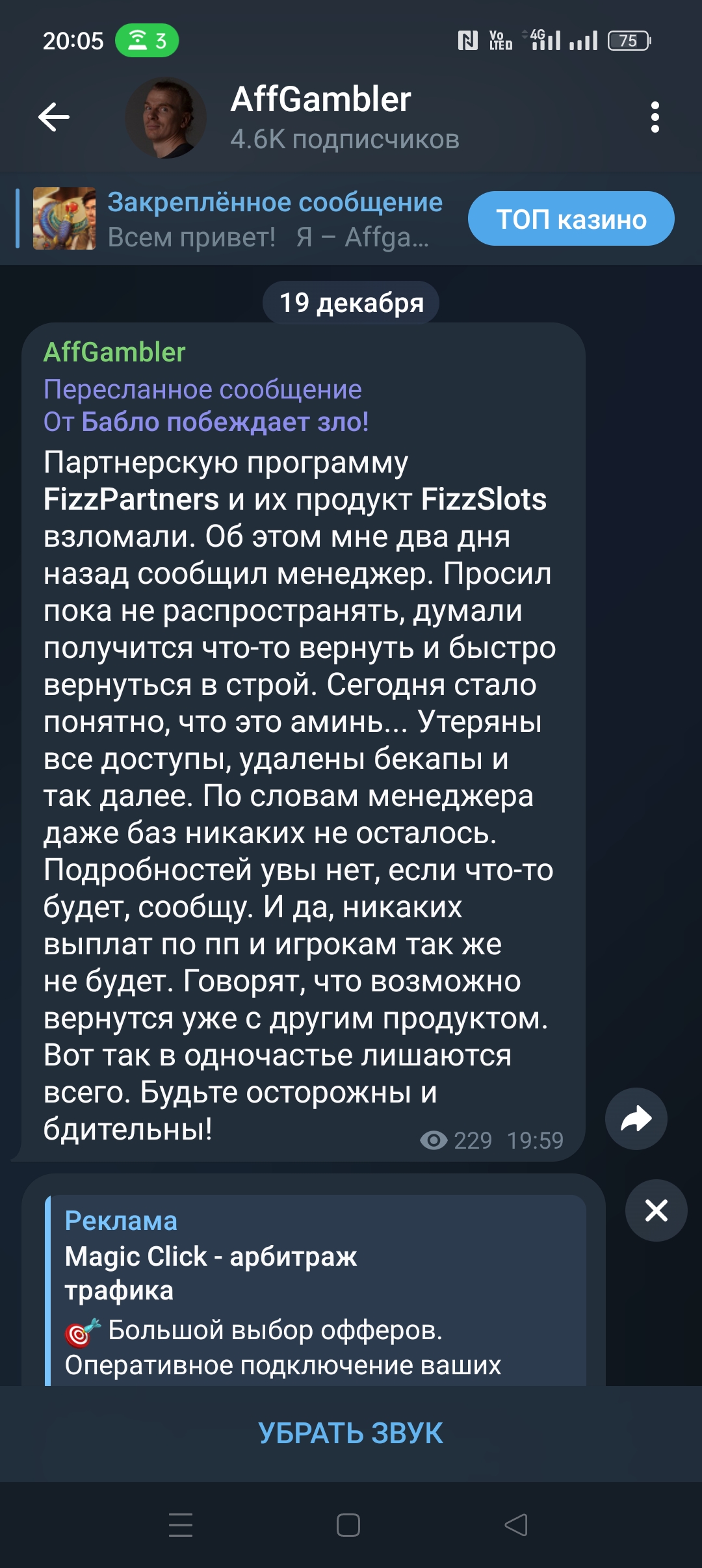
Task: Open the three-dot overflow menu
Action: click(655, 117)
